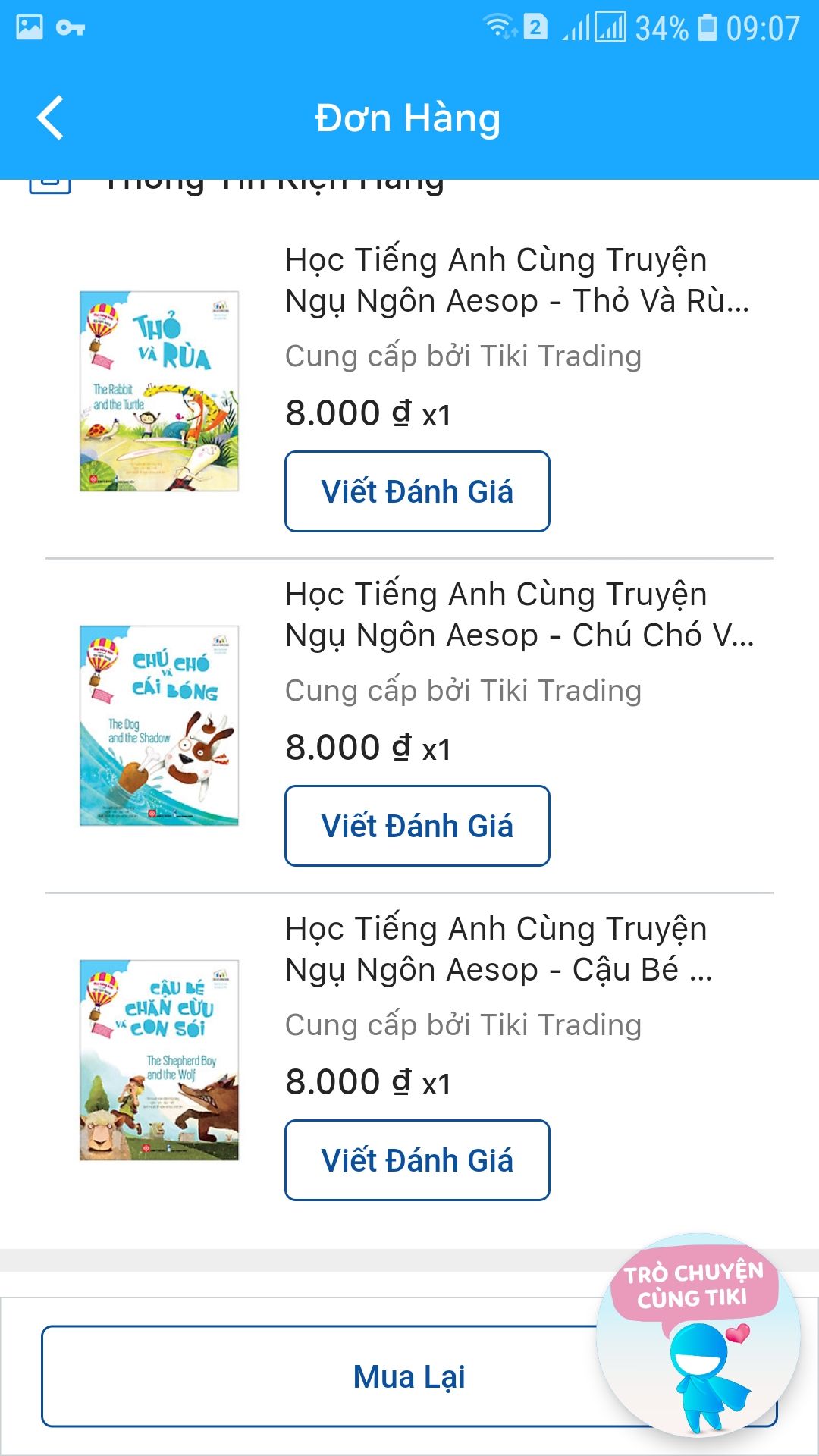The height and width of the screenshot is (1456, 819).
Task: Open the Cậu Bé Chăn Cừu cover thumbnail
Action: (159, 1062)
